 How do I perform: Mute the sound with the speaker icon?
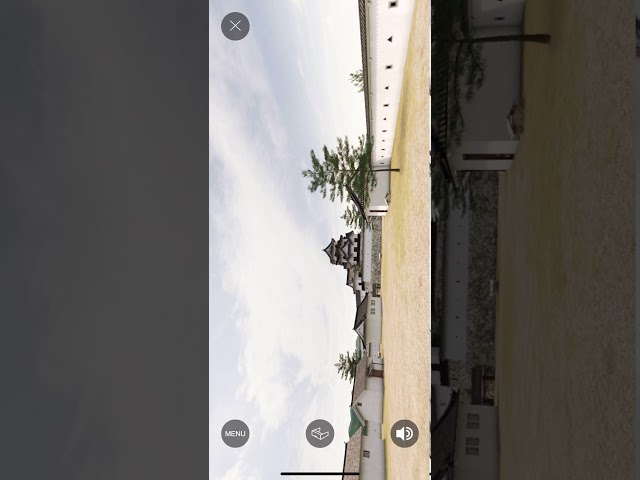pyautogui.click(x=404, y=433)
